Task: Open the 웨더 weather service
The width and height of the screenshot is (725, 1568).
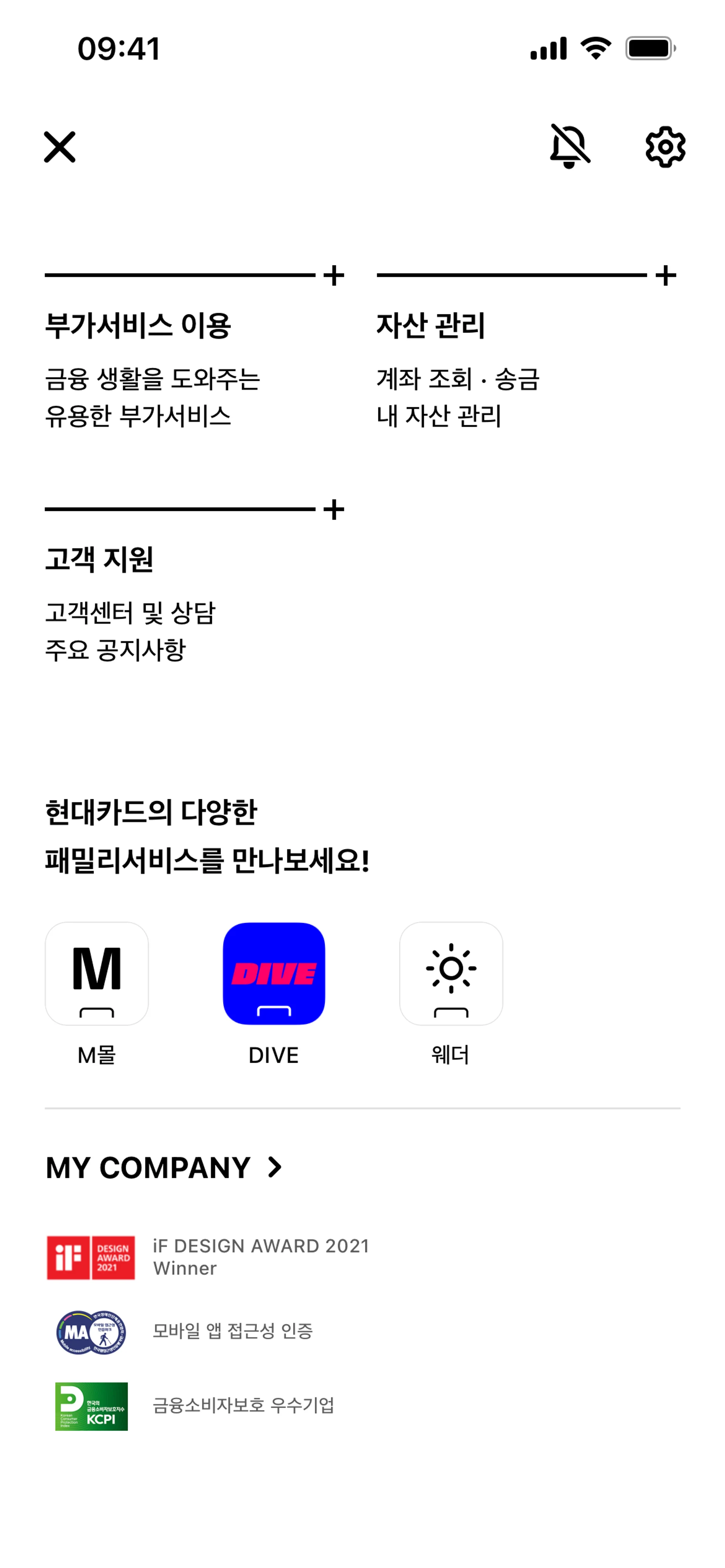Action: [451, 973]
